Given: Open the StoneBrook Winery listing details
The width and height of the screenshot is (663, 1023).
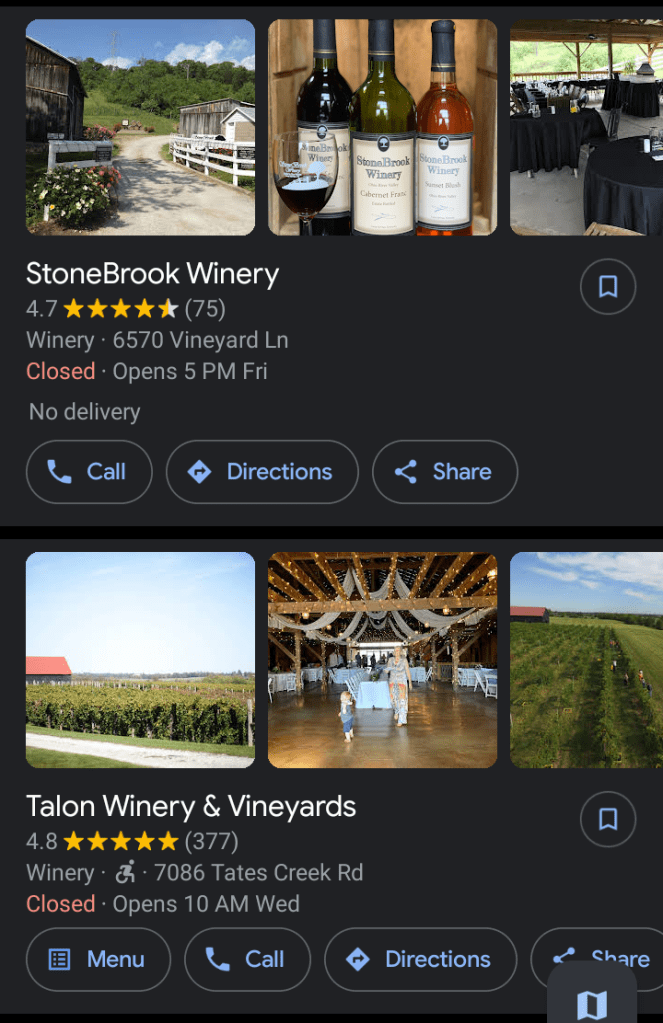Looking at the screenshot, I should point(152,274).
